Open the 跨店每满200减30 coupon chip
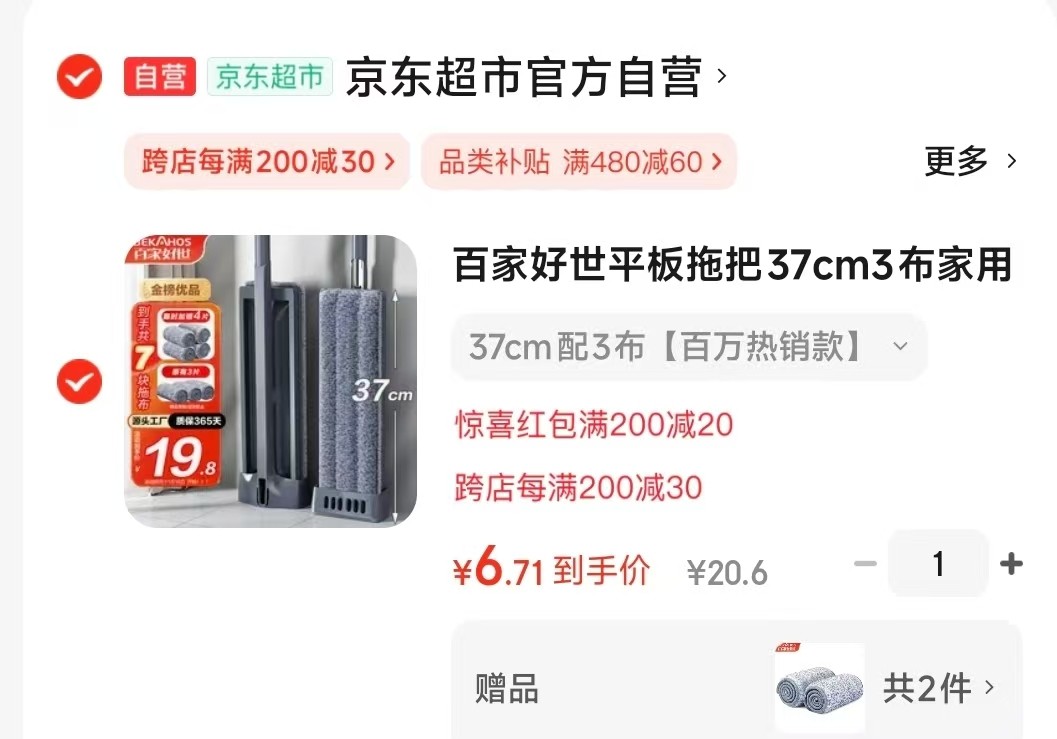This screenshot has width=1057, height=739. tap(267, 161)
